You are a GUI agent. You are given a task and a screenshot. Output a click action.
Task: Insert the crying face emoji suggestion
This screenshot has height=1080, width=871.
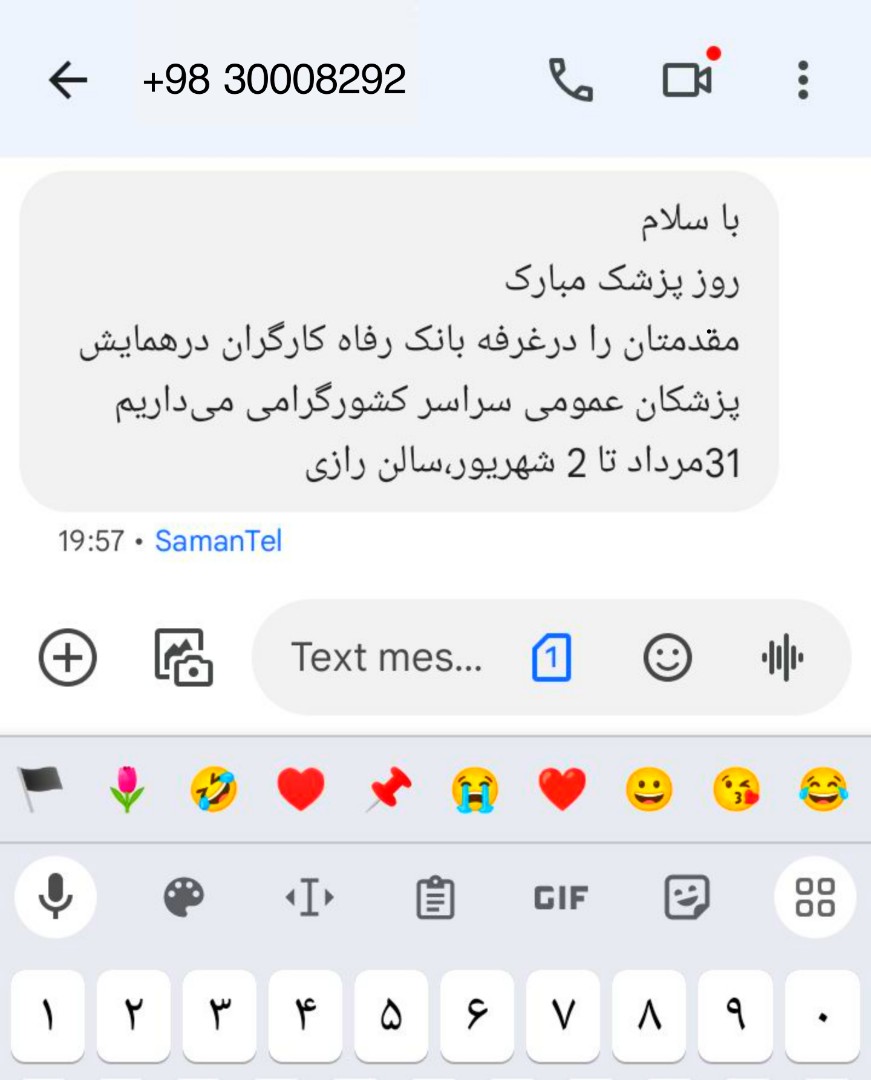tap(475, 789)
